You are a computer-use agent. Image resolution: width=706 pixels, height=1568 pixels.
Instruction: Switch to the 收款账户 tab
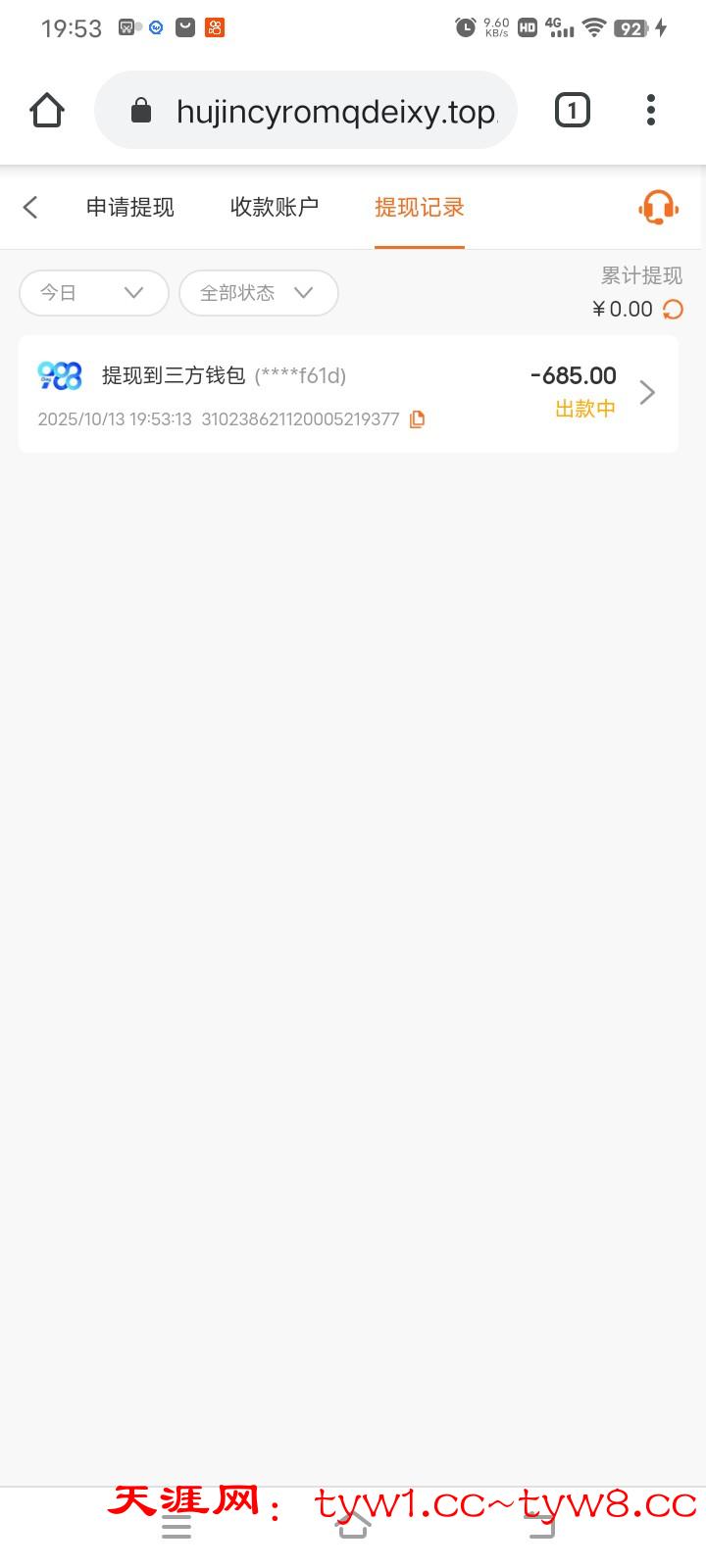(x=275, y=207)
